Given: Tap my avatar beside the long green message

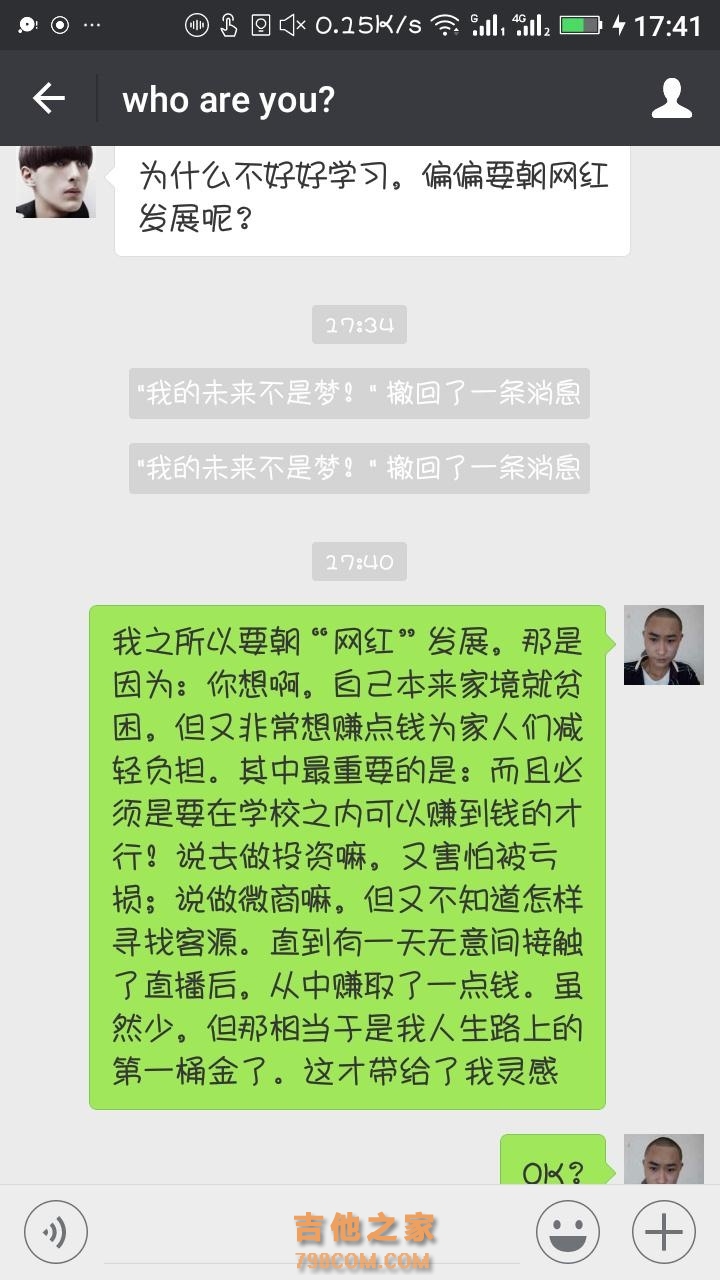Looking at the screenshot, I should tap(664, 645).
